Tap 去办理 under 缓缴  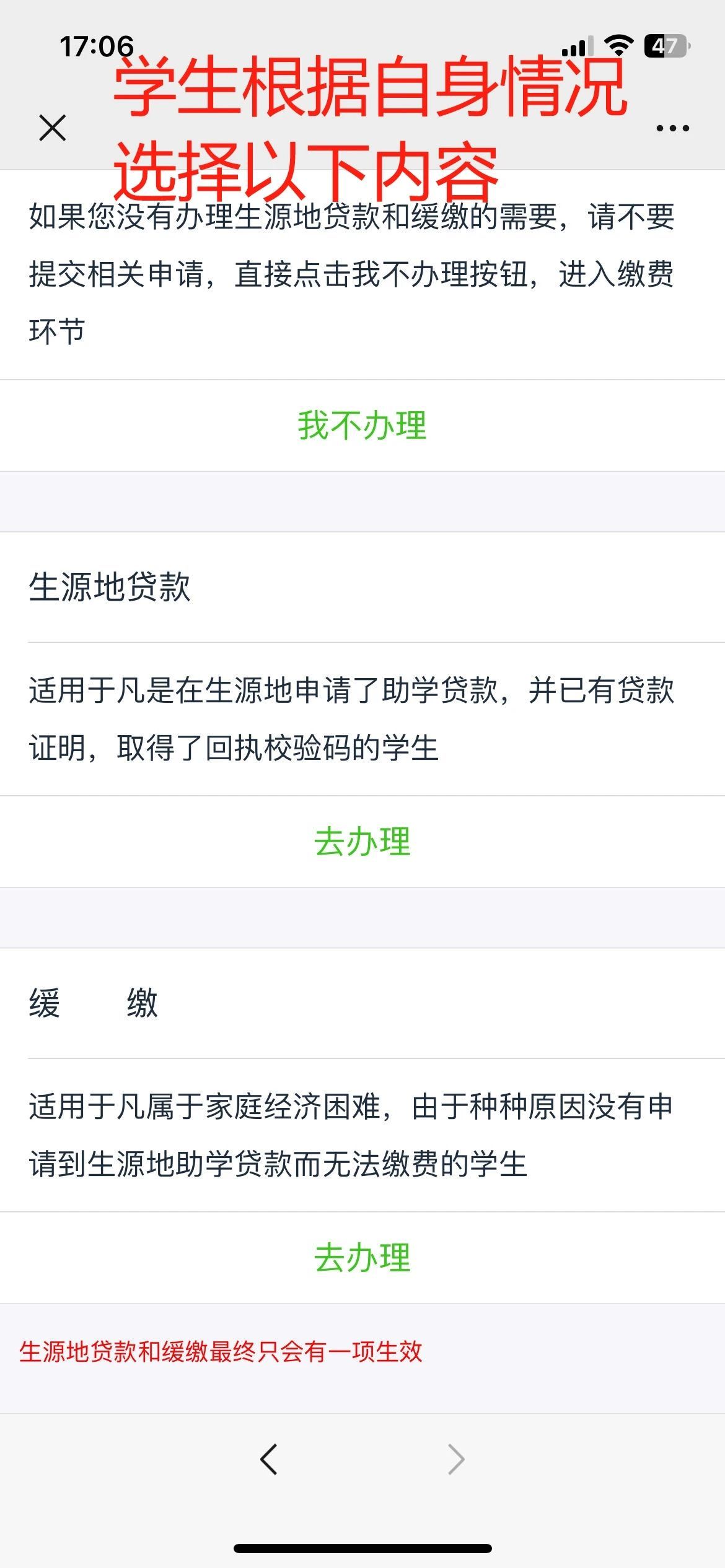point(362,1258)
